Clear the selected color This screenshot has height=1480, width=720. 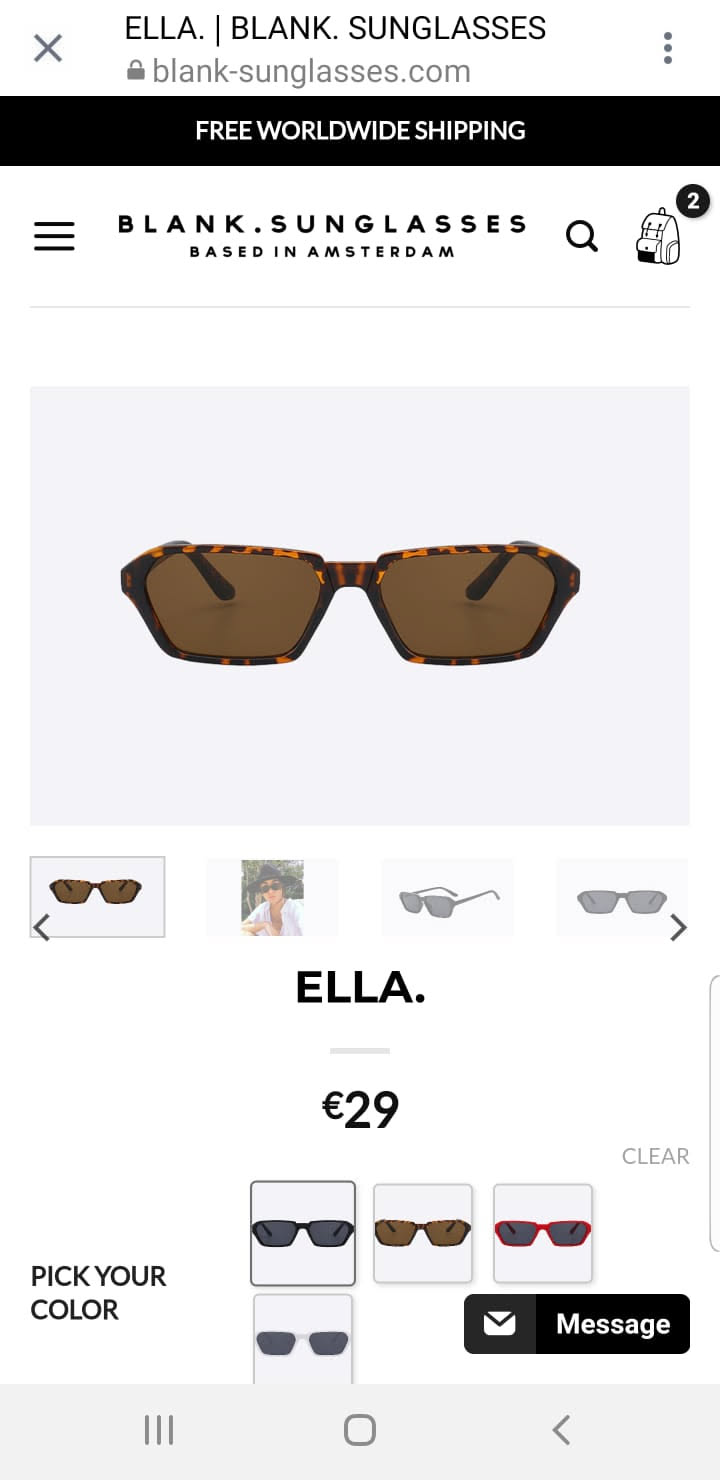pos(655,1156)
